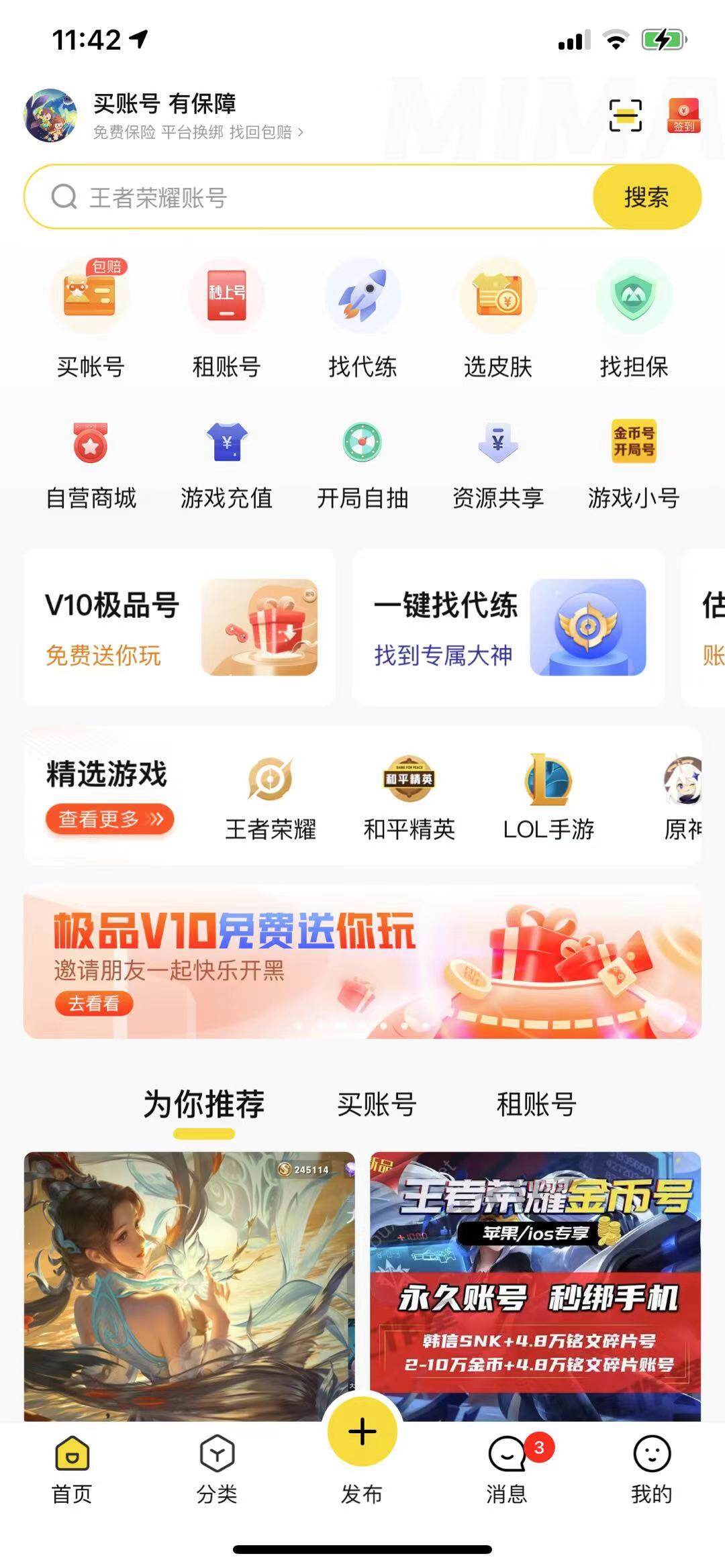Expand 查看更多 in 精选游戏 section
725x1568 pixels.
(109, 819)
